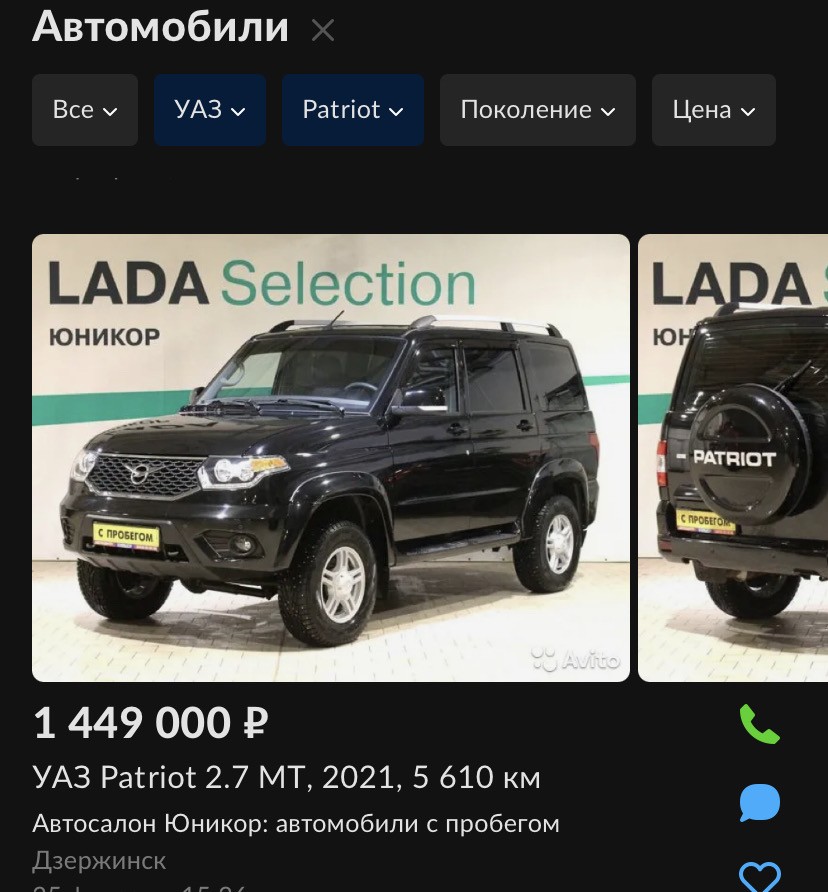Change the УАЗ brand filter
This screenshot has height=892, width=828.
[x=210, y=110]
